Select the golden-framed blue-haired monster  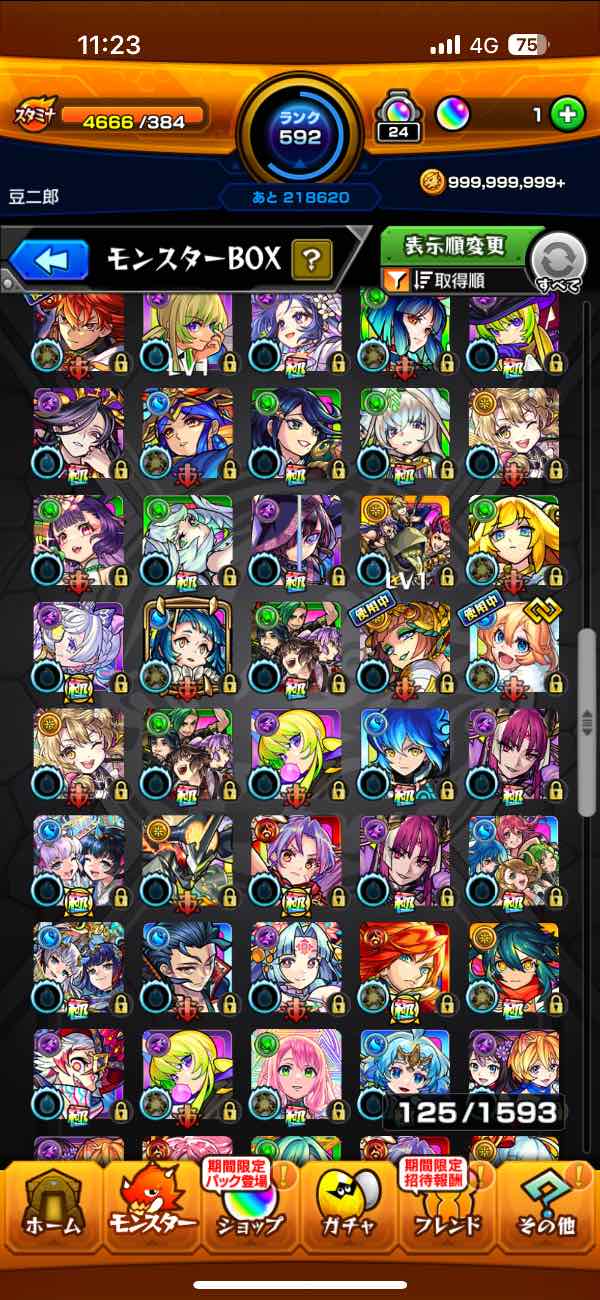point(187,649)
